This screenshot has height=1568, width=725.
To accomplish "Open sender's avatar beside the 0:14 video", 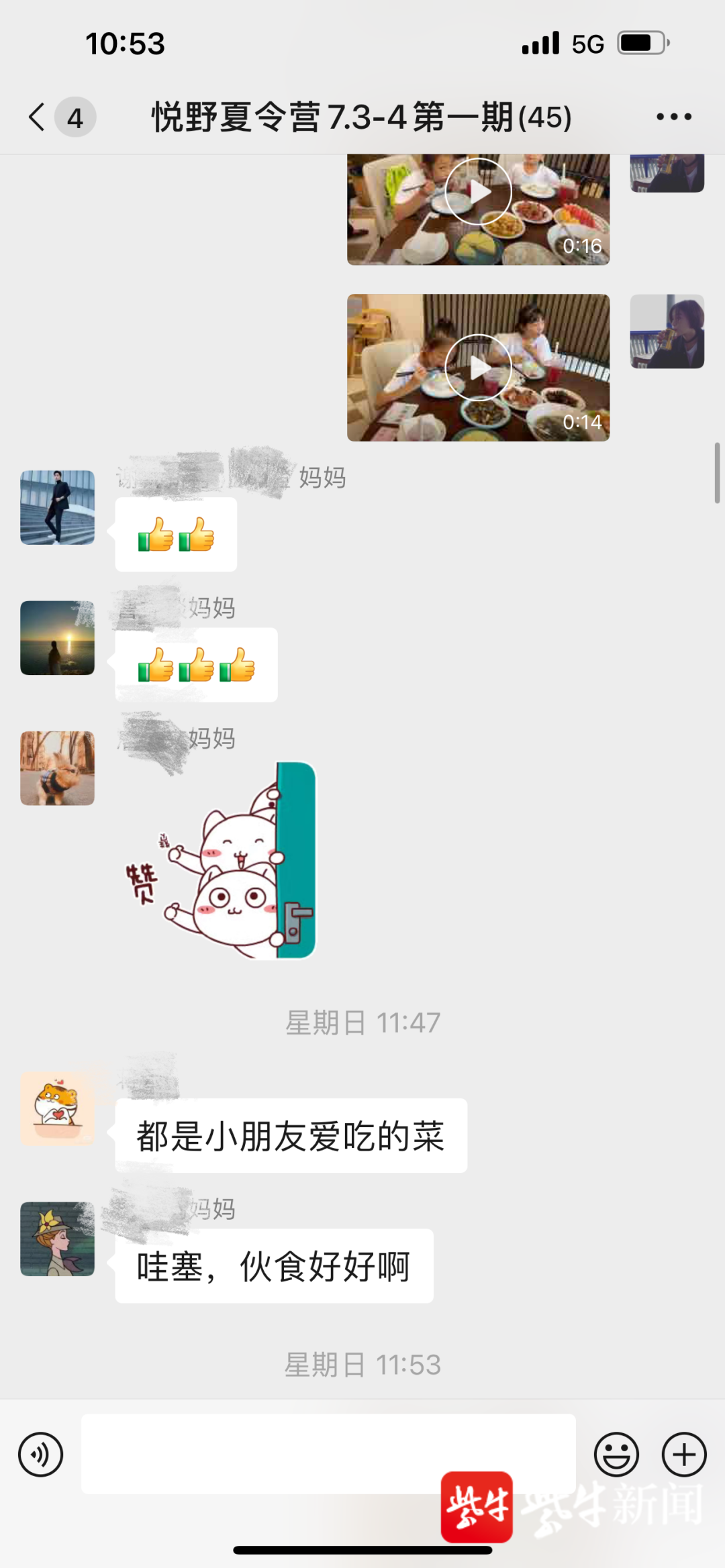I will point(667,331).
